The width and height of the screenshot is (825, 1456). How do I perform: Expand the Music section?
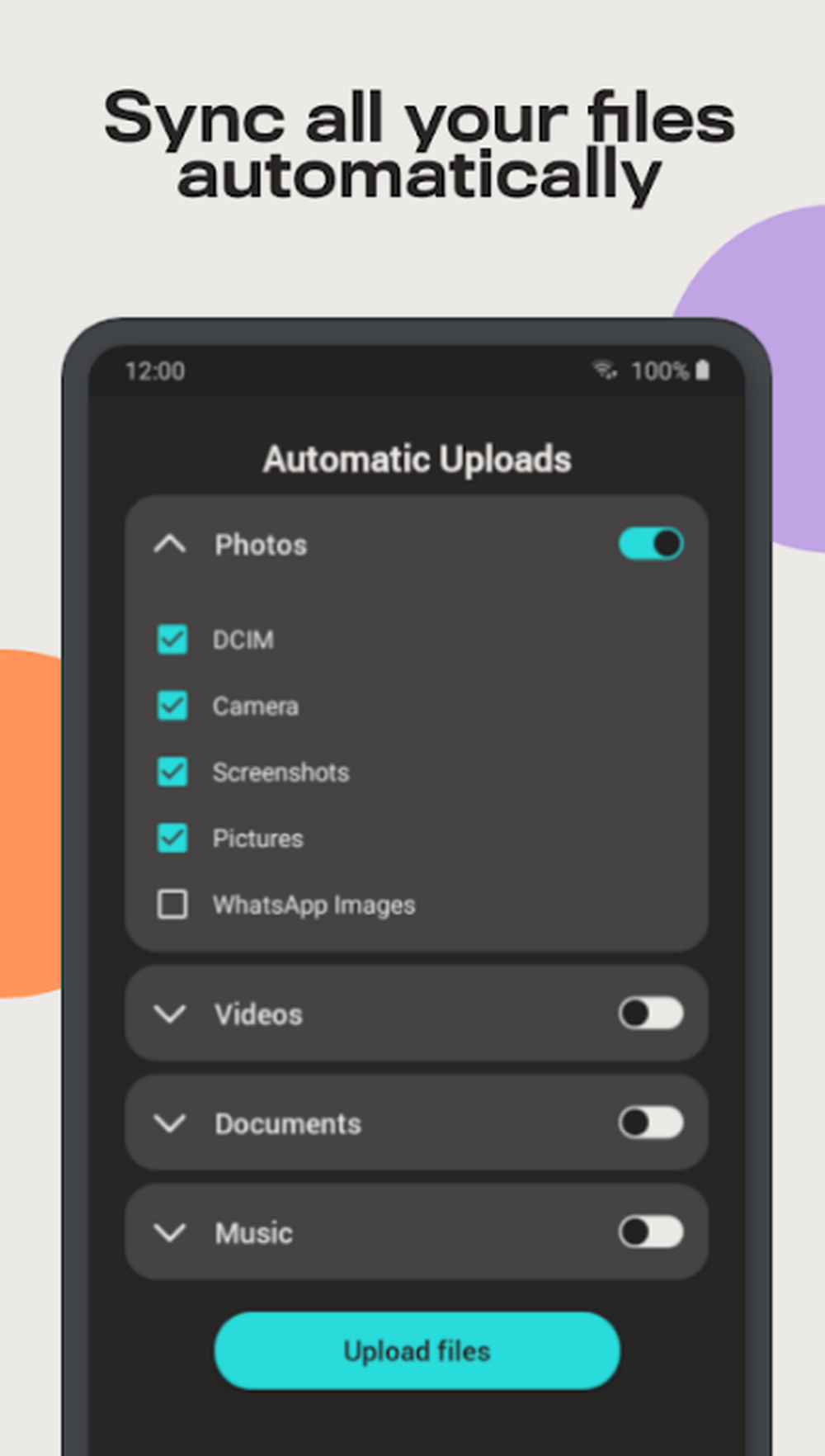coord(169,1232)
